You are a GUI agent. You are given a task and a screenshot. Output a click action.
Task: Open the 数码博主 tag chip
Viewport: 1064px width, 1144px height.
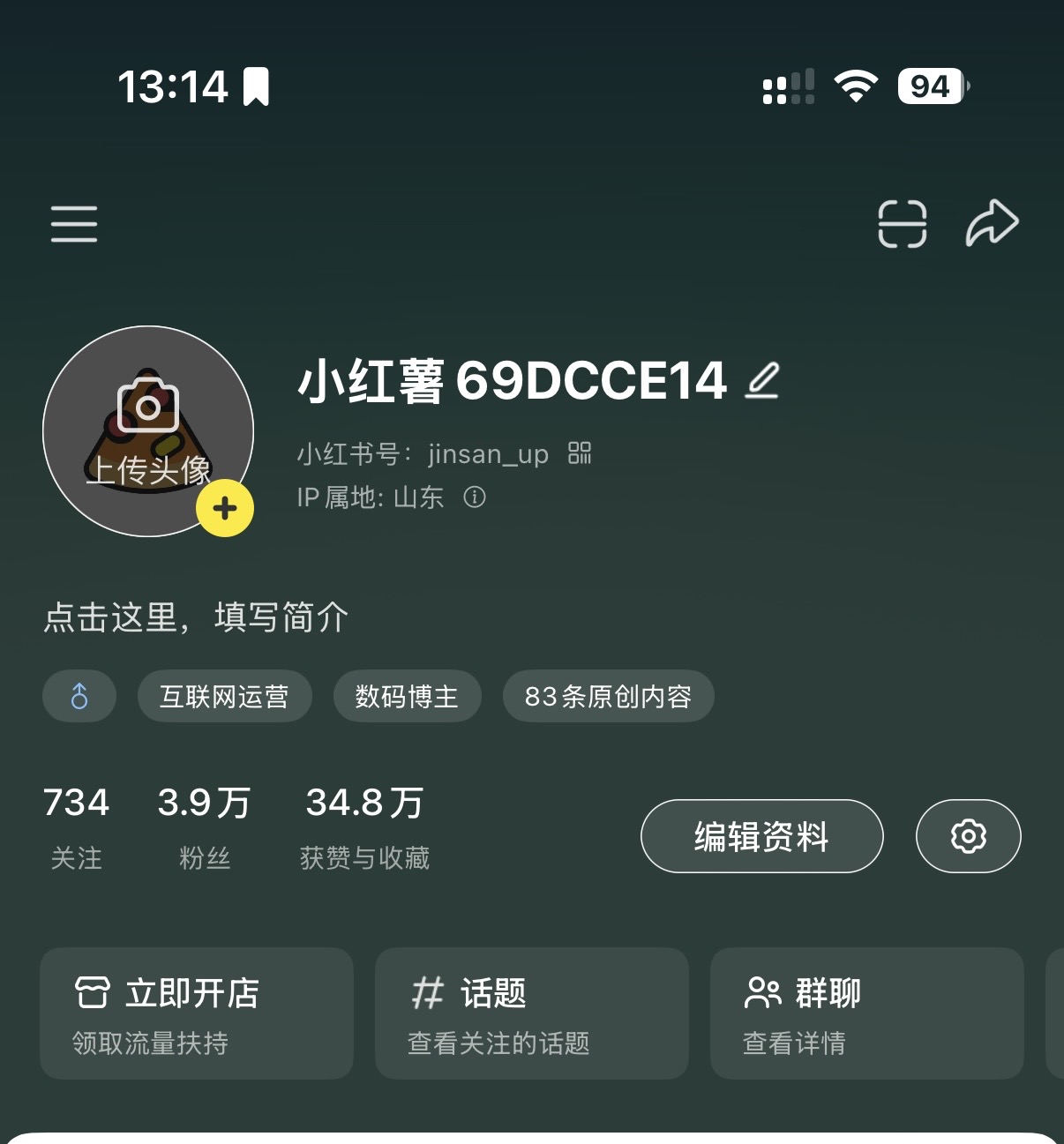(407, 696)
